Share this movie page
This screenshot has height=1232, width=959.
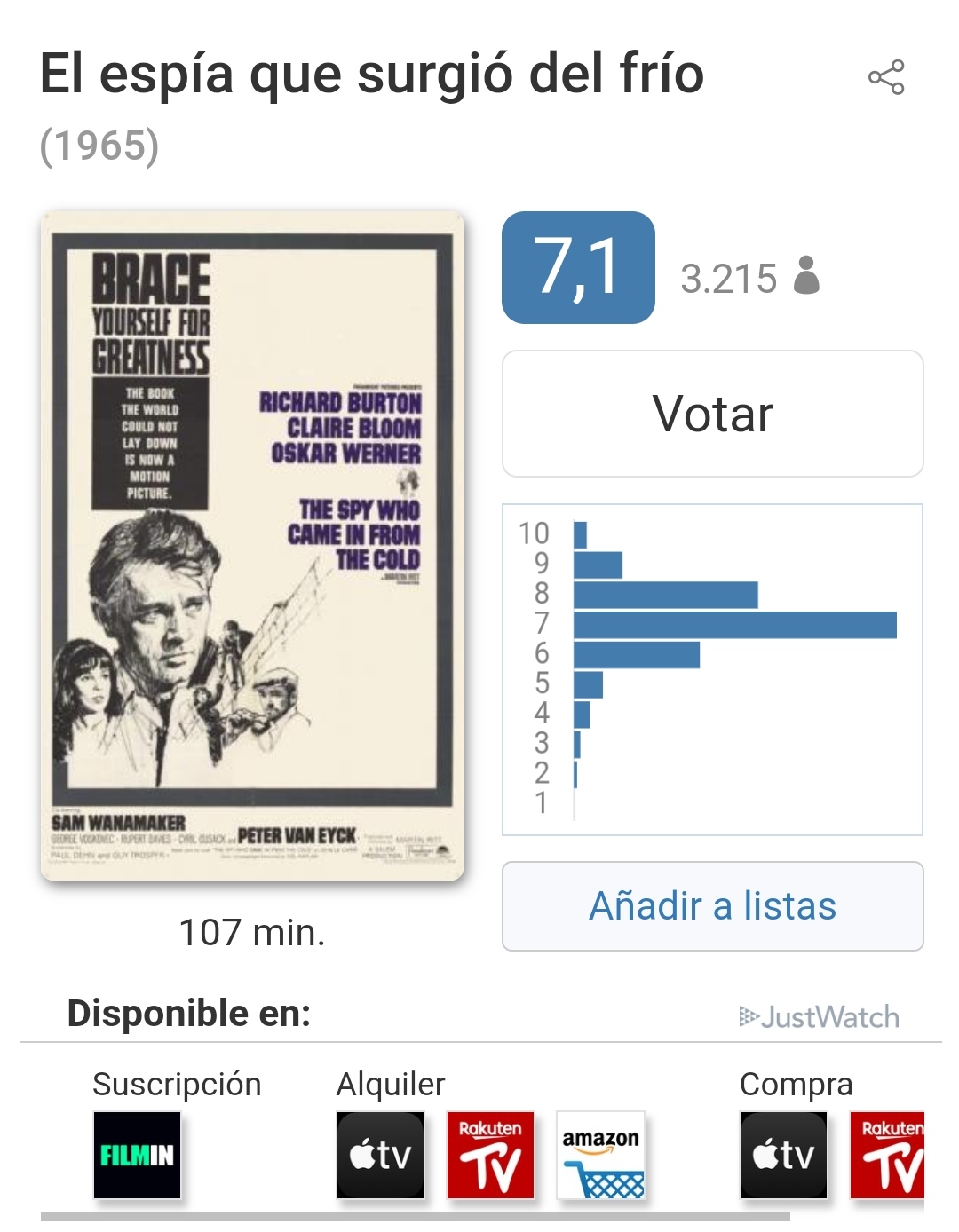pyautogui.click(x=886, y=77)
